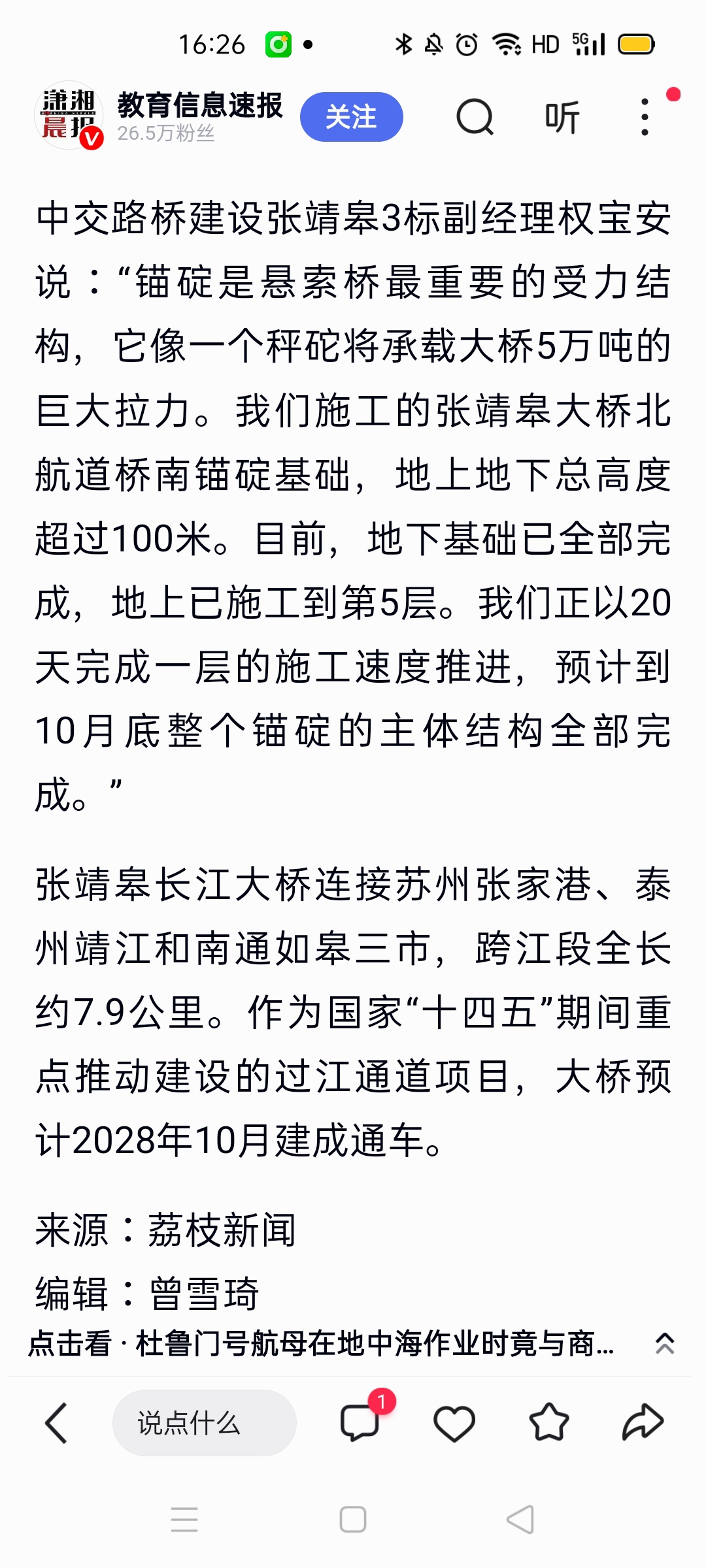Open the 教育信息速报 account avatar
Image resolution: width=706 pixels, height=1568 pixels.
(x=69, y=116)
